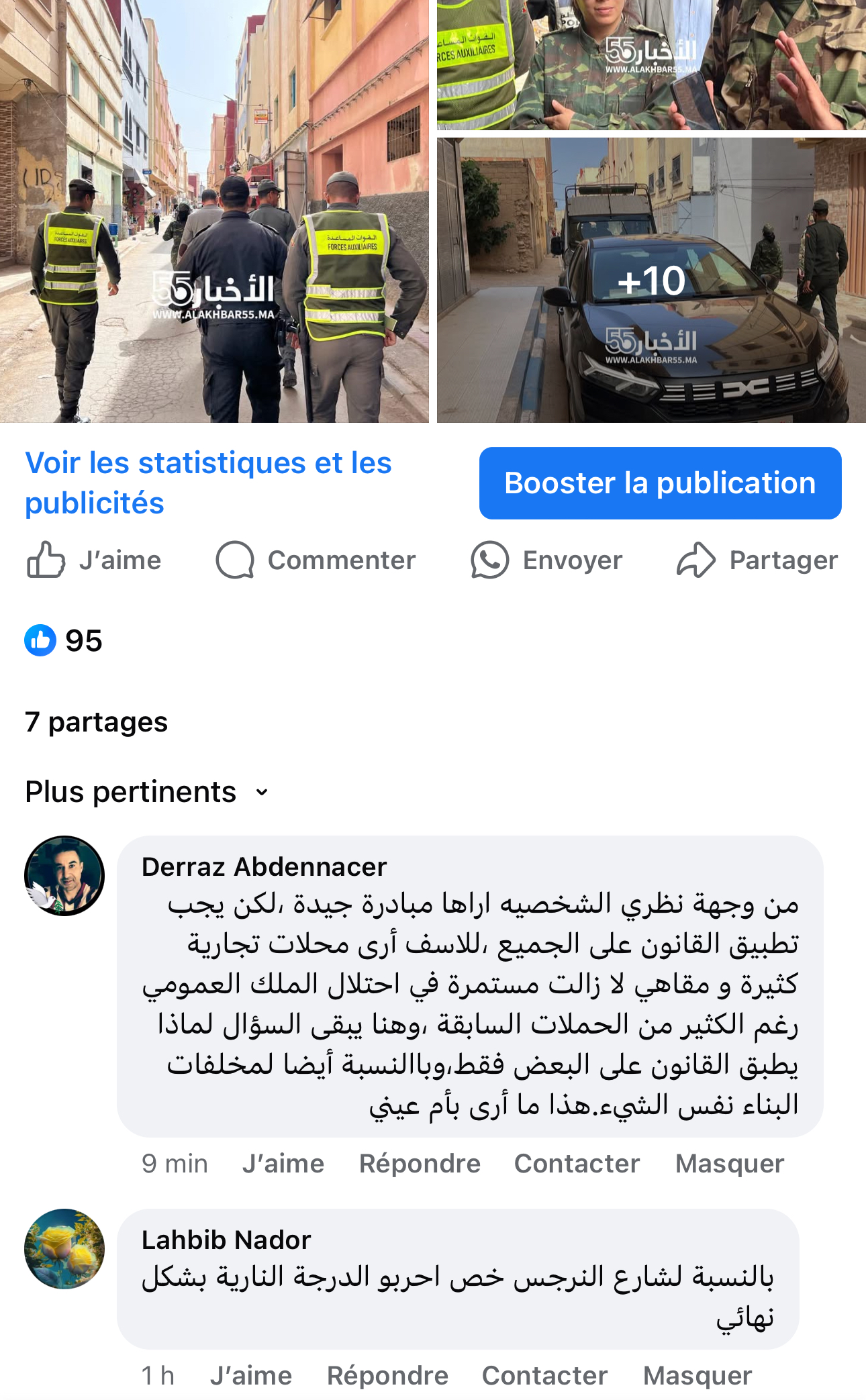Like Lahbib Nador's comment

(x=251, y=1376)
